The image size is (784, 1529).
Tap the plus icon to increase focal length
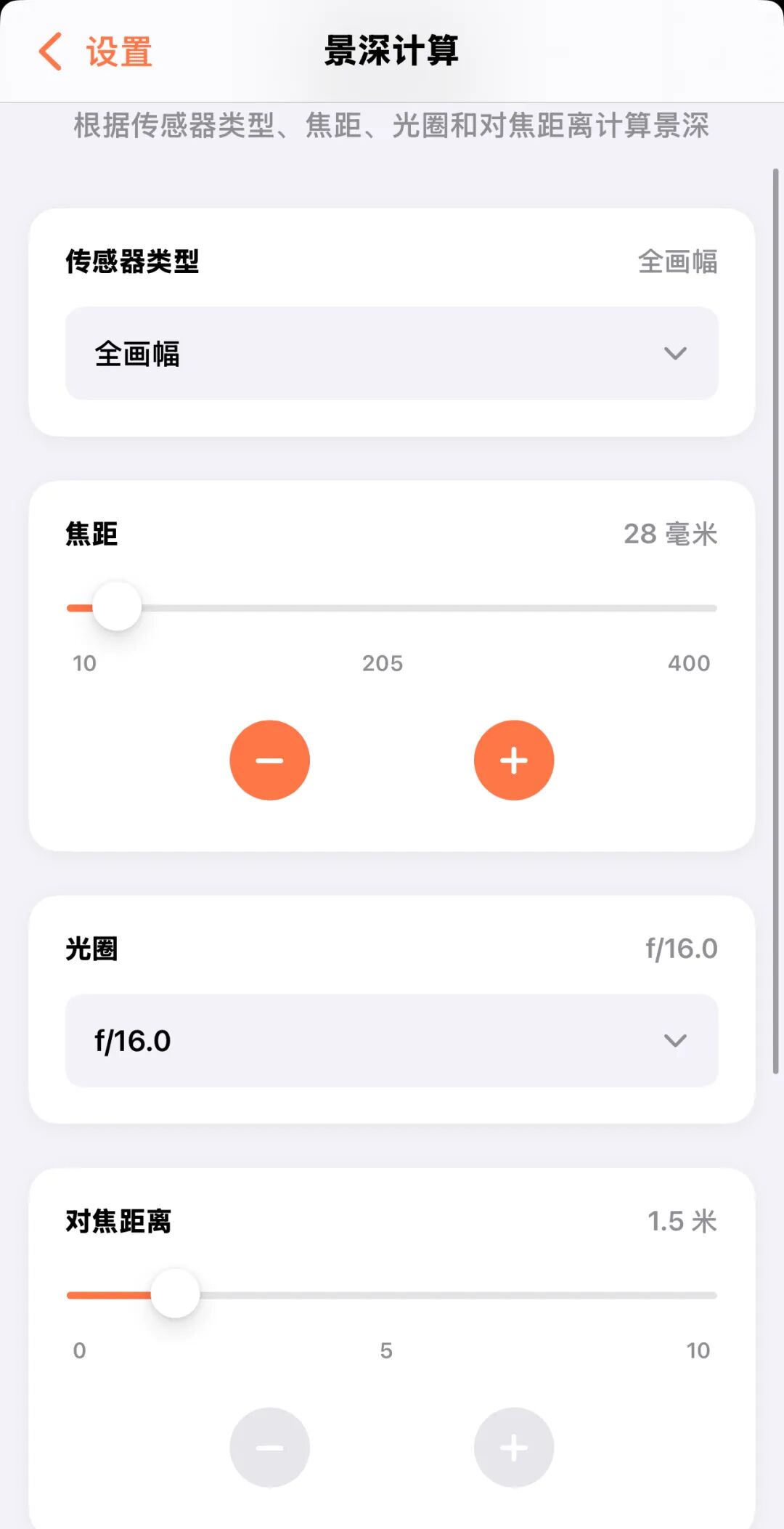[x=513, y=760]
